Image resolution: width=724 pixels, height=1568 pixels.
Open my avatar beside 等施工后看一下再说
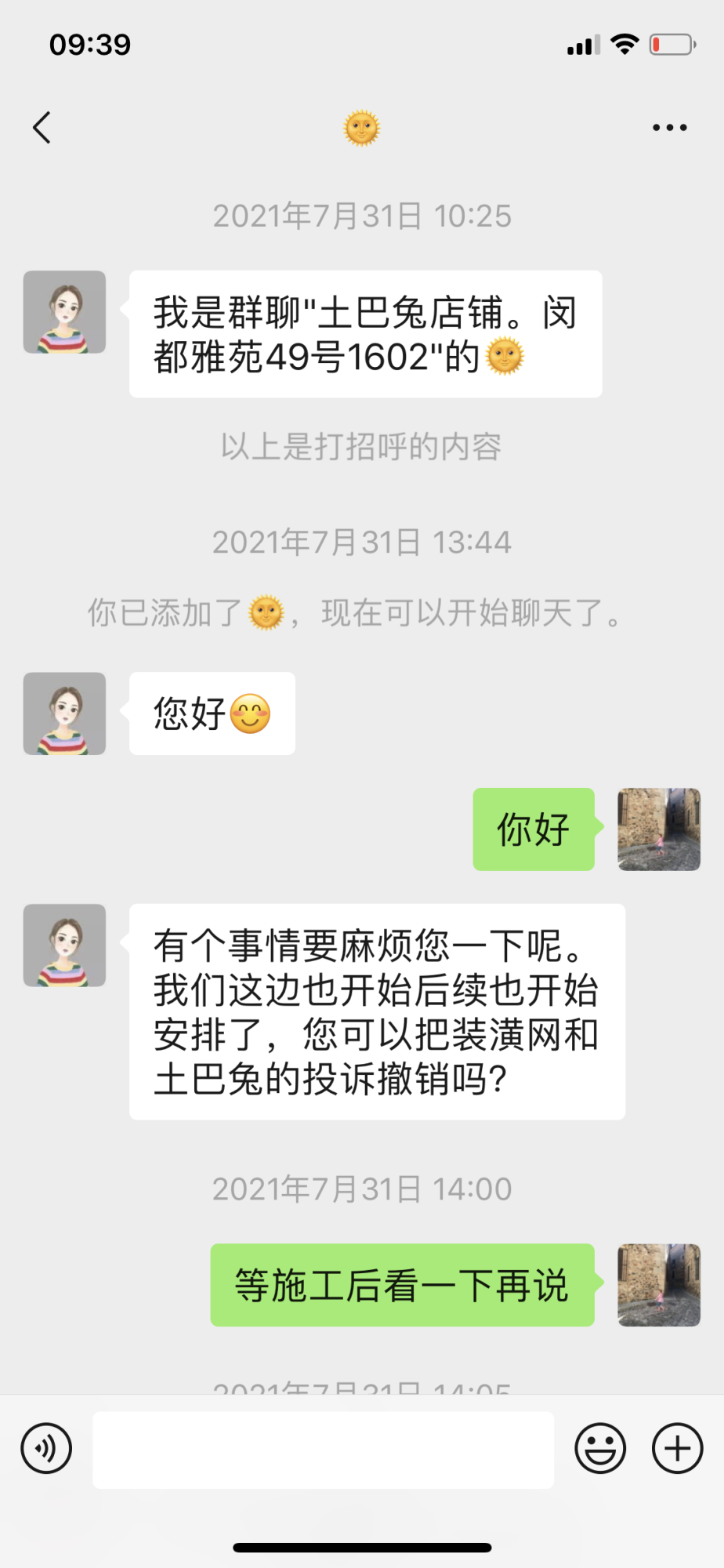click(659, 1285)
